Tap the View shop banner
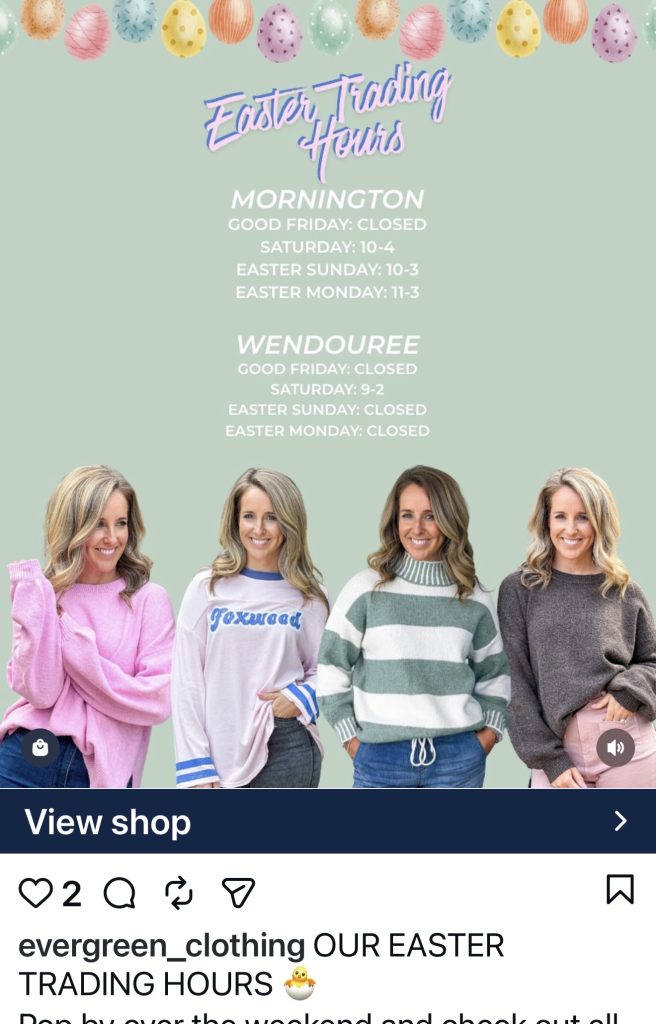 pos(328,821)
